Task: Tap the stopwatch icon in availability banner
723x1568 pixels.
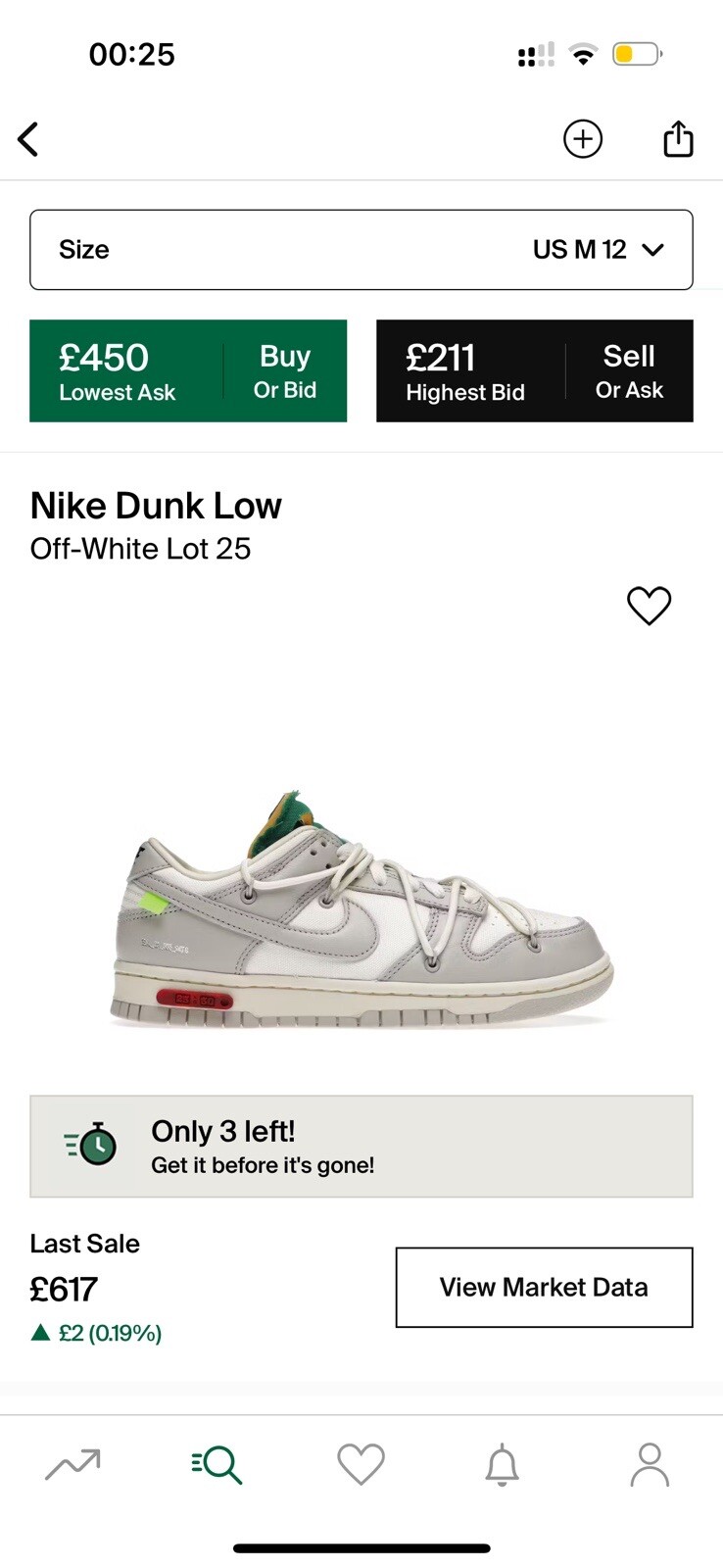Action: point(94,1146)
